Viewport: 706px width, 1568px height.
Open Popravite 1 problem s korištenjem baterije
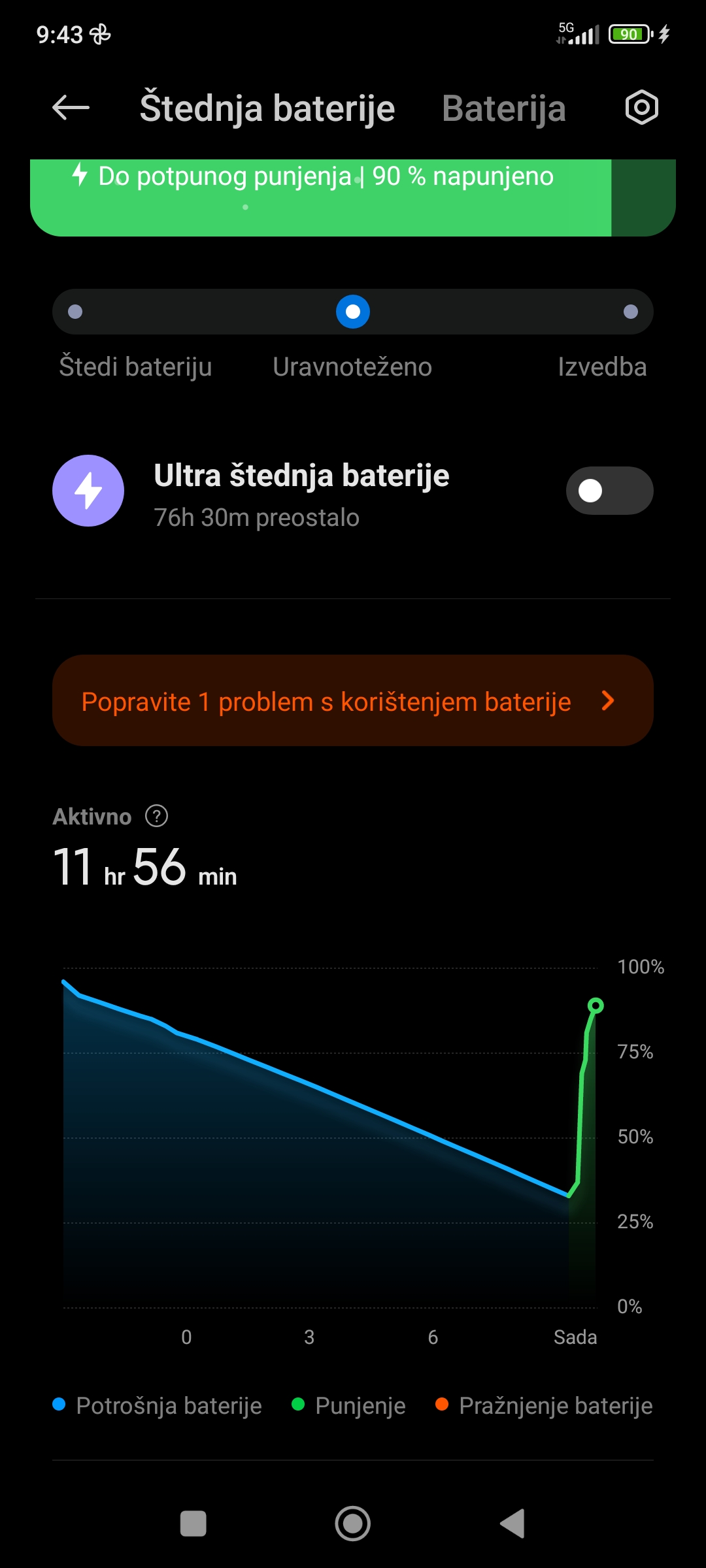click(353, 700)
